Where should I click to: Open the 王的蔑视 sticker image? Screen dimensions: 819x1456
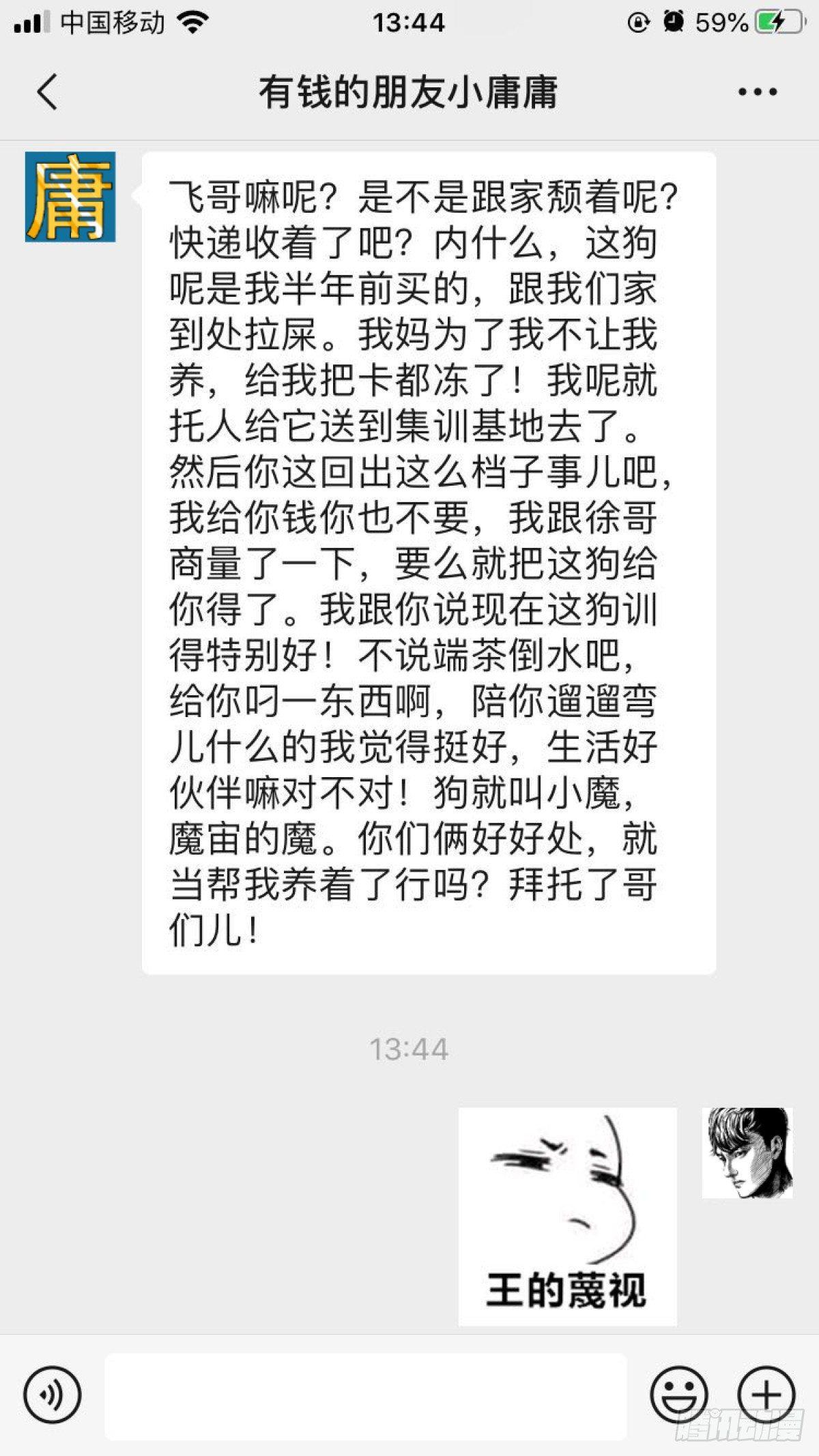(567, 1217)
